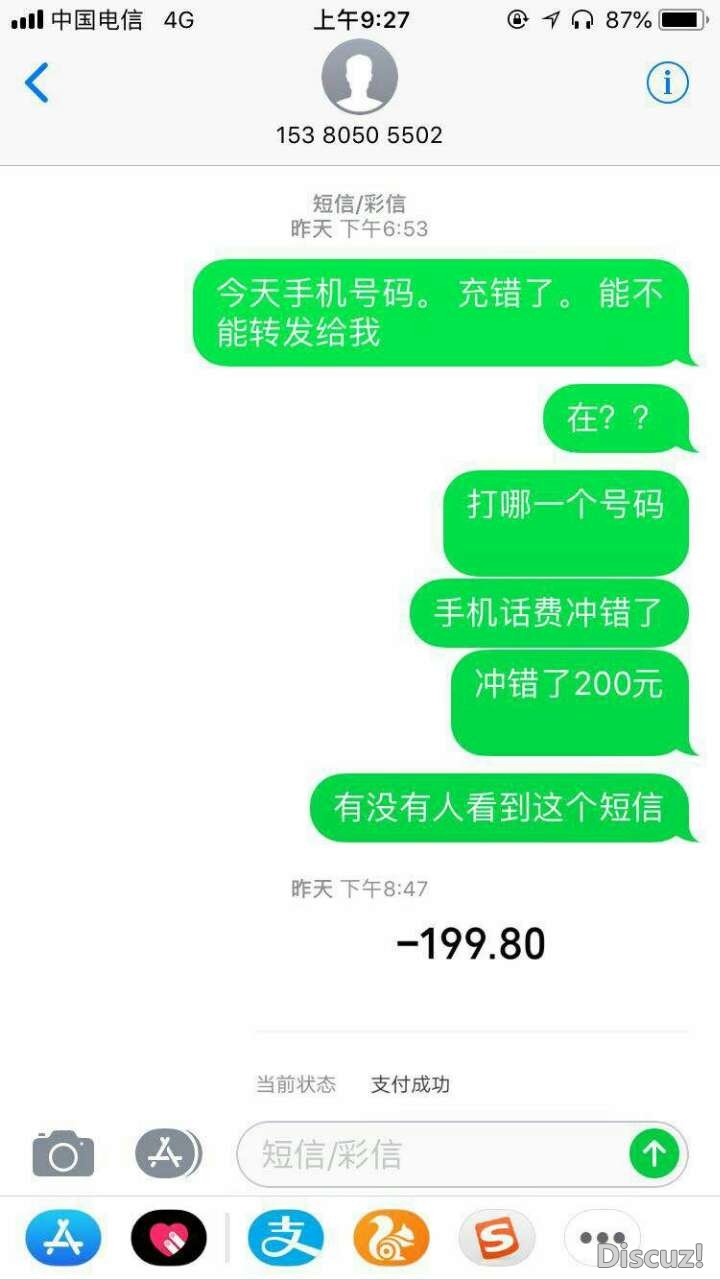The height and width of the screenshot is (1280, 720).
Task: Toggle the iMessage apps drawer button
Action: (x=166, y=1154)
